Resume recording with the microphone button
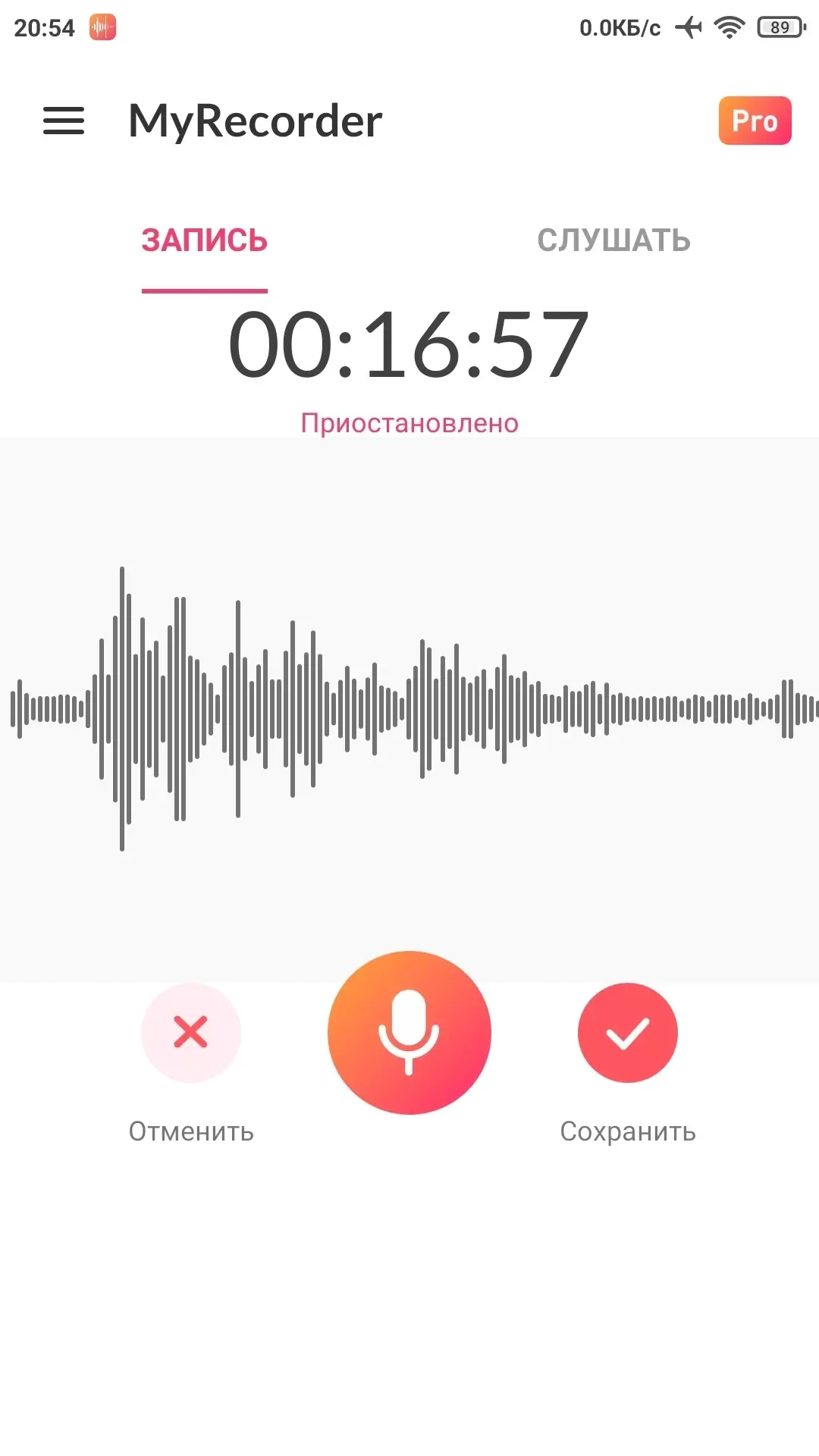The width and height of the screenshot is (819, 1456). 409,1033
